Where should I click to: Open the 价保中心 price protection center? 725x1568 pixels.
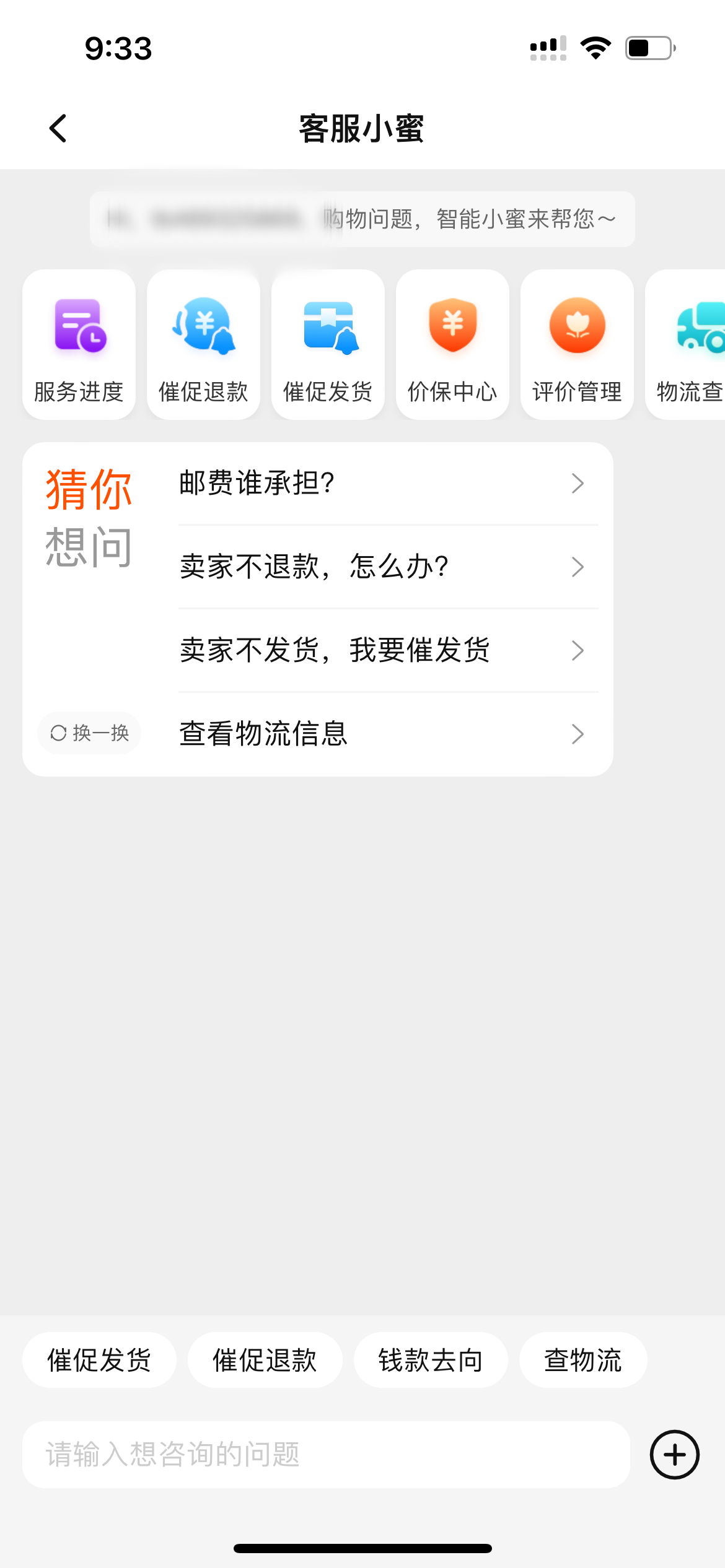[x=452, y=344]
